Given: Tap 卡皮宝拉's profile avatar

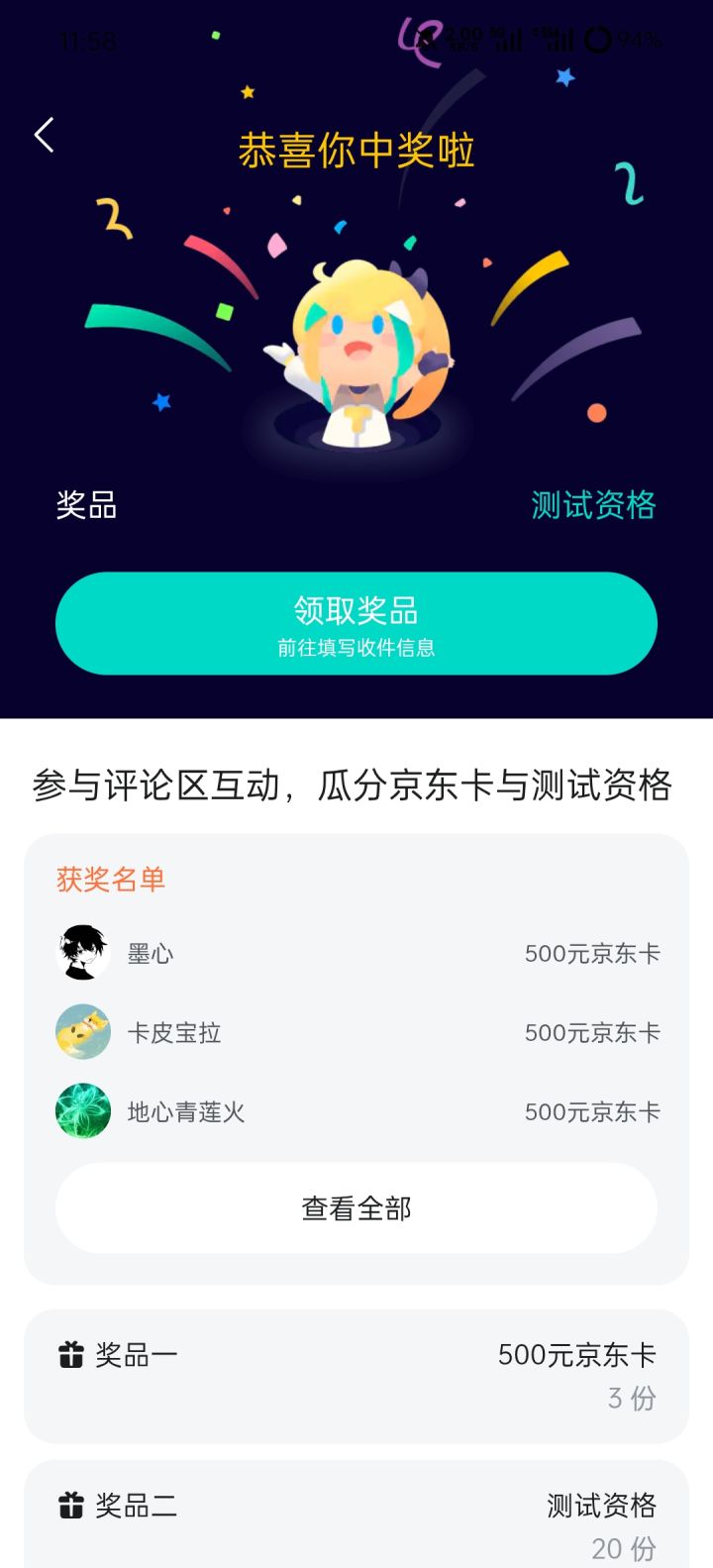Looking at the screenshot, I should (82, 1032).
